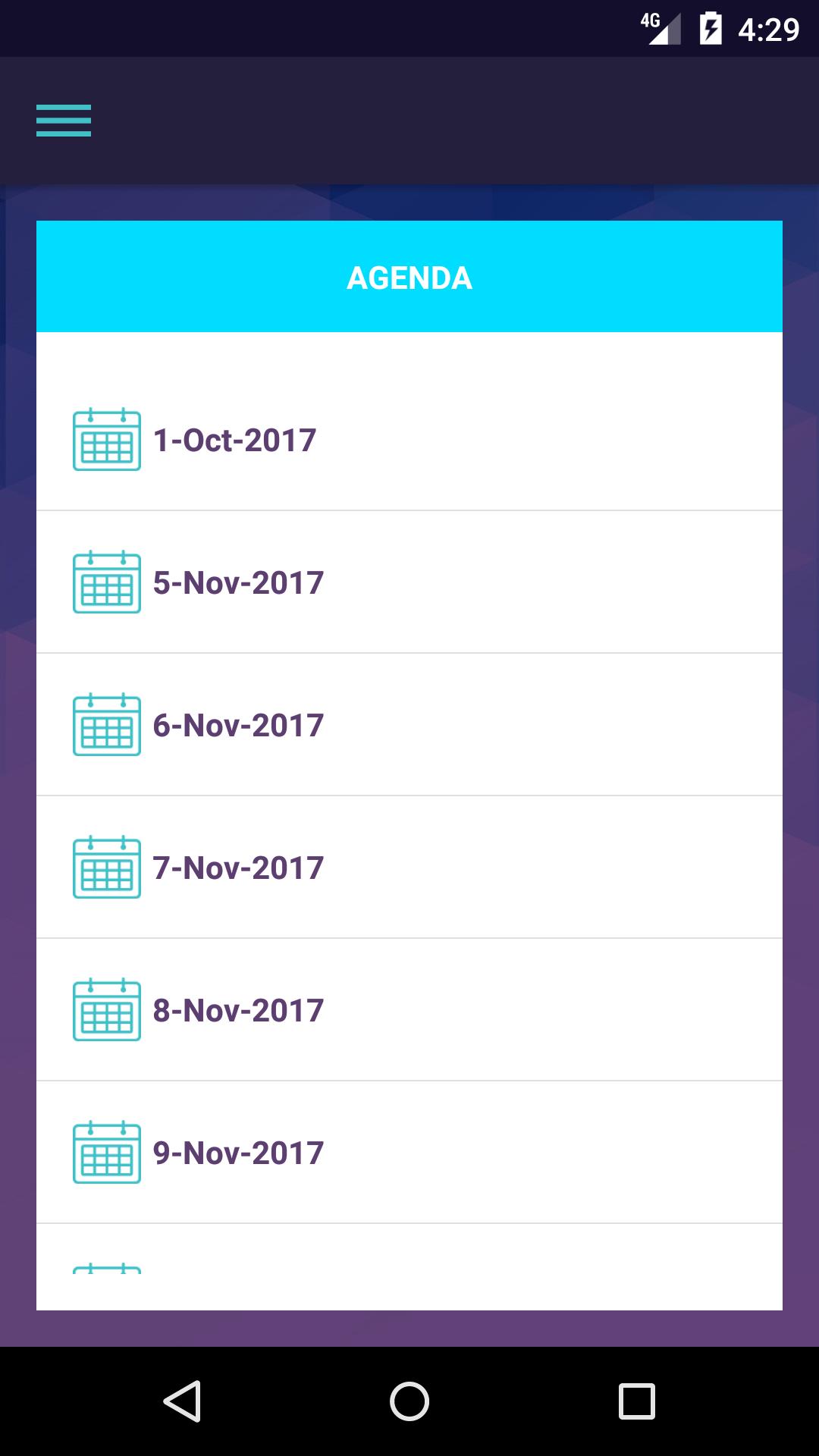Open the hamburger drawer menu
Screen dimensions: 819x1456
[64, 121]
